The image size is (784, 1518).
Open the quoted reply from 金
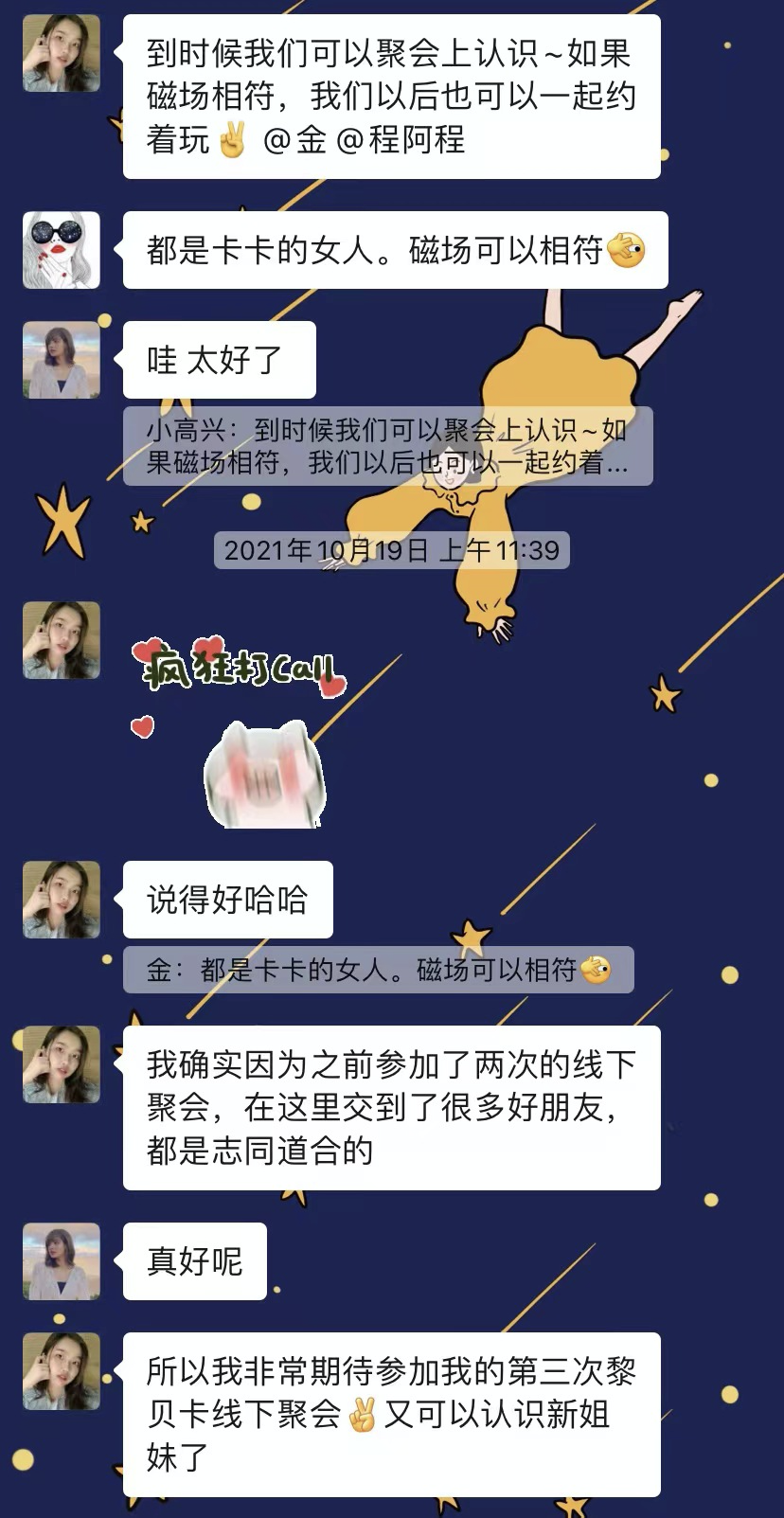click(378, 970)
